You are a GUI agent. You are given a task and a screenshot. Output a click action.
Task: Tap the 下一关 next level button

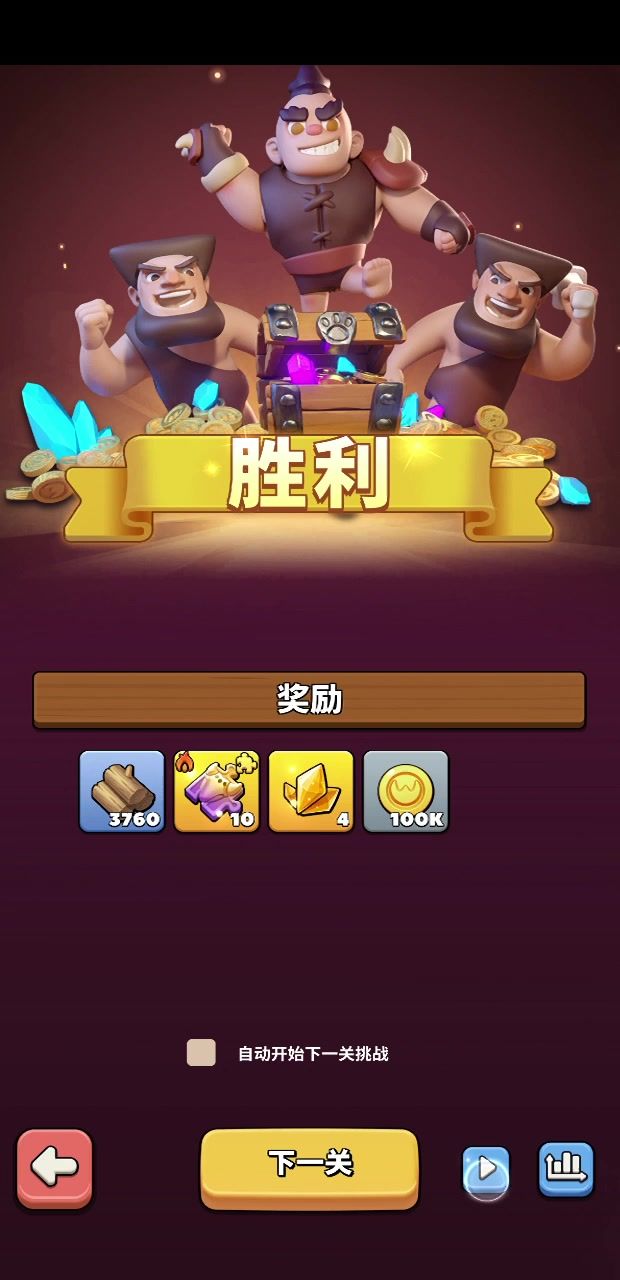pos(309,1167)
